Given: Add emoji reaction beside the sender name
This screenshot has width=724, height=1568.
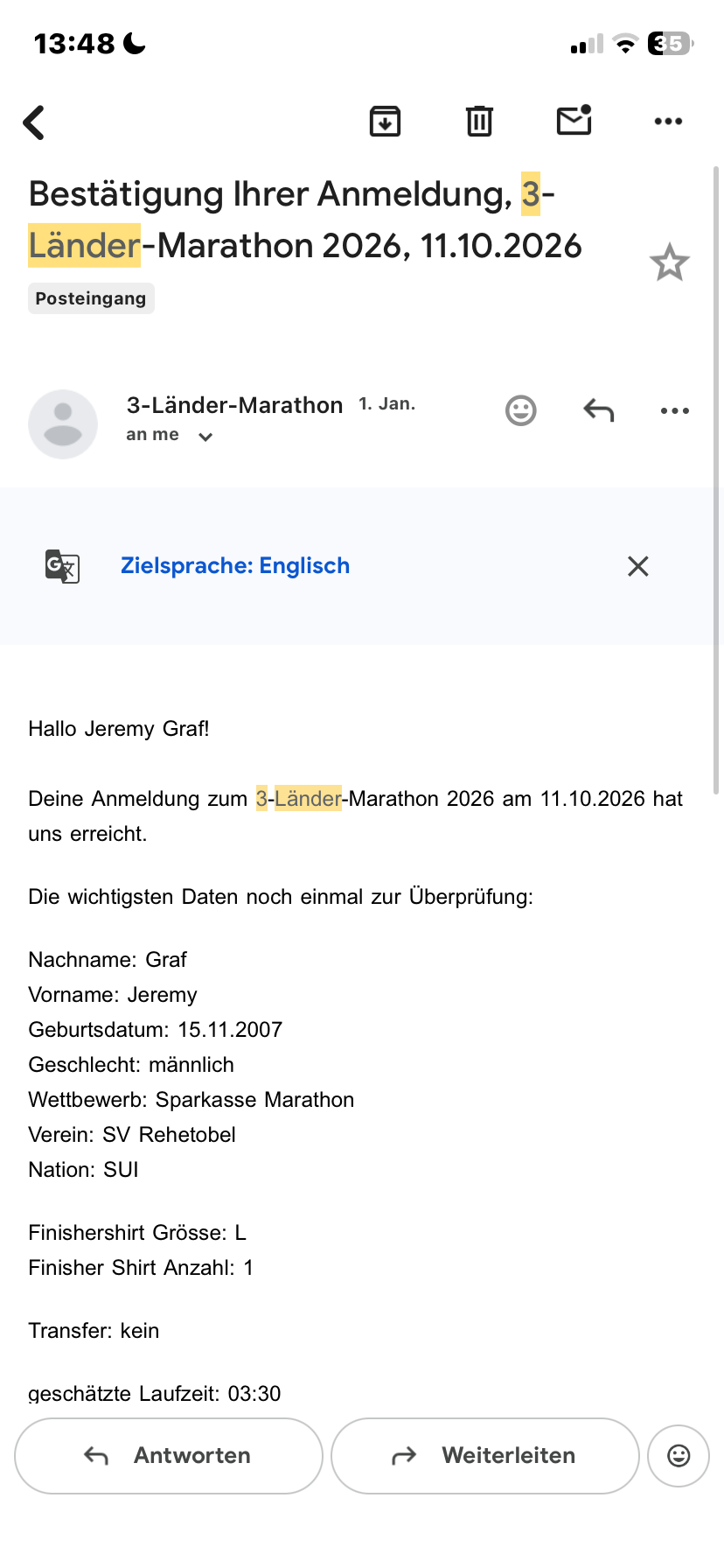Looking at the screenshot, I should (x=521, y=410).
